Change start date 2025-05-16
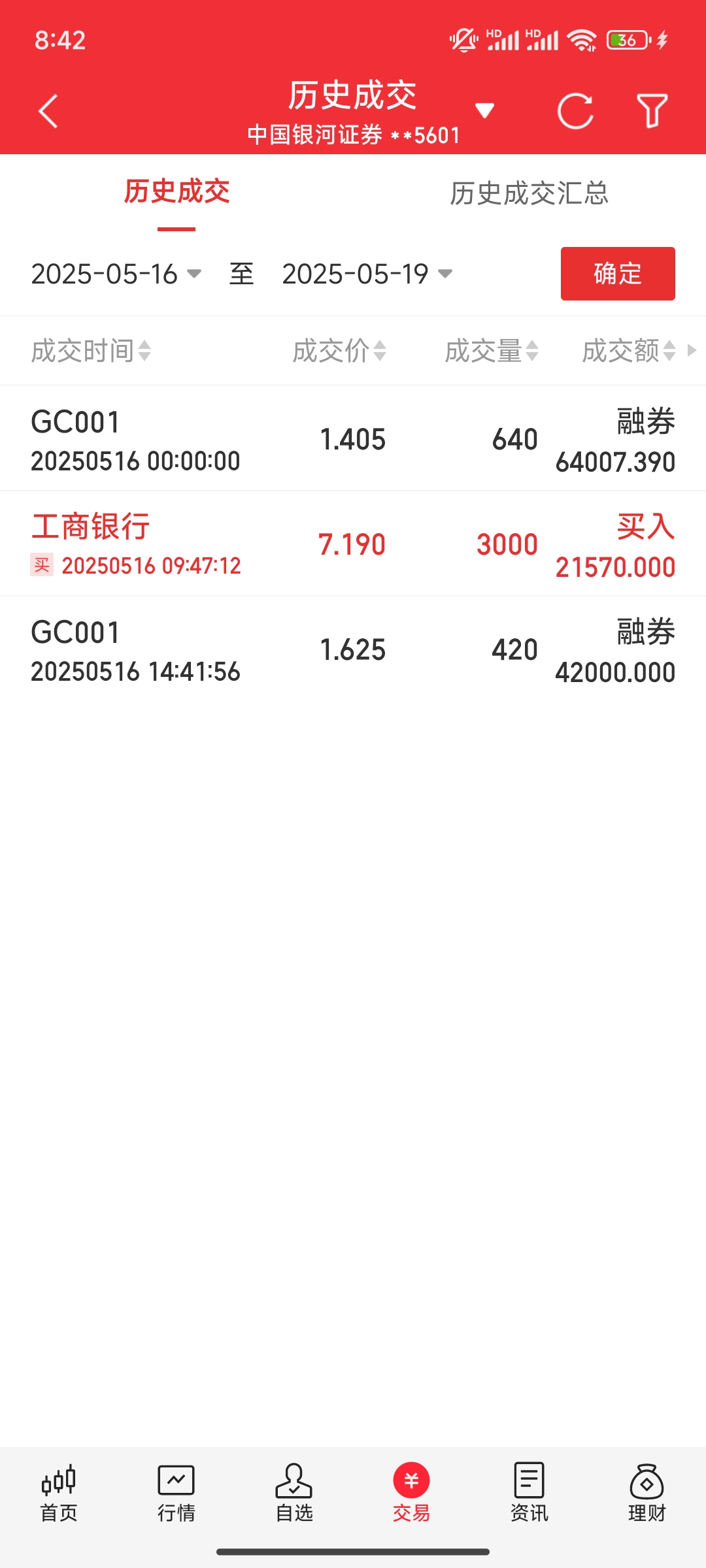The width and height of the screenshot is (706, 1568). (x=116, y=274)
